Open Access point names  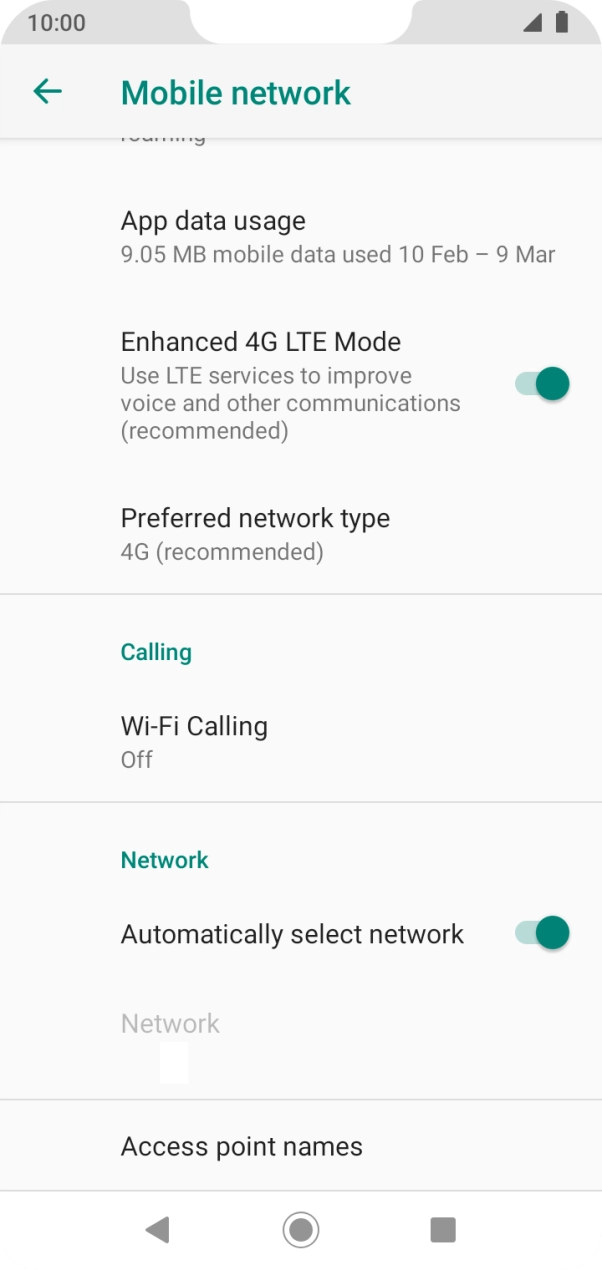[300, 1146]
